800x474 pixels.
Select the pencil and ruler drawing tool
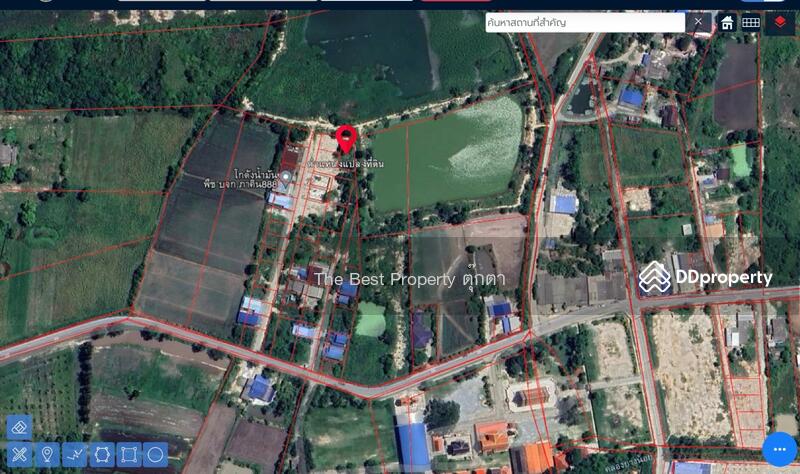19,455
